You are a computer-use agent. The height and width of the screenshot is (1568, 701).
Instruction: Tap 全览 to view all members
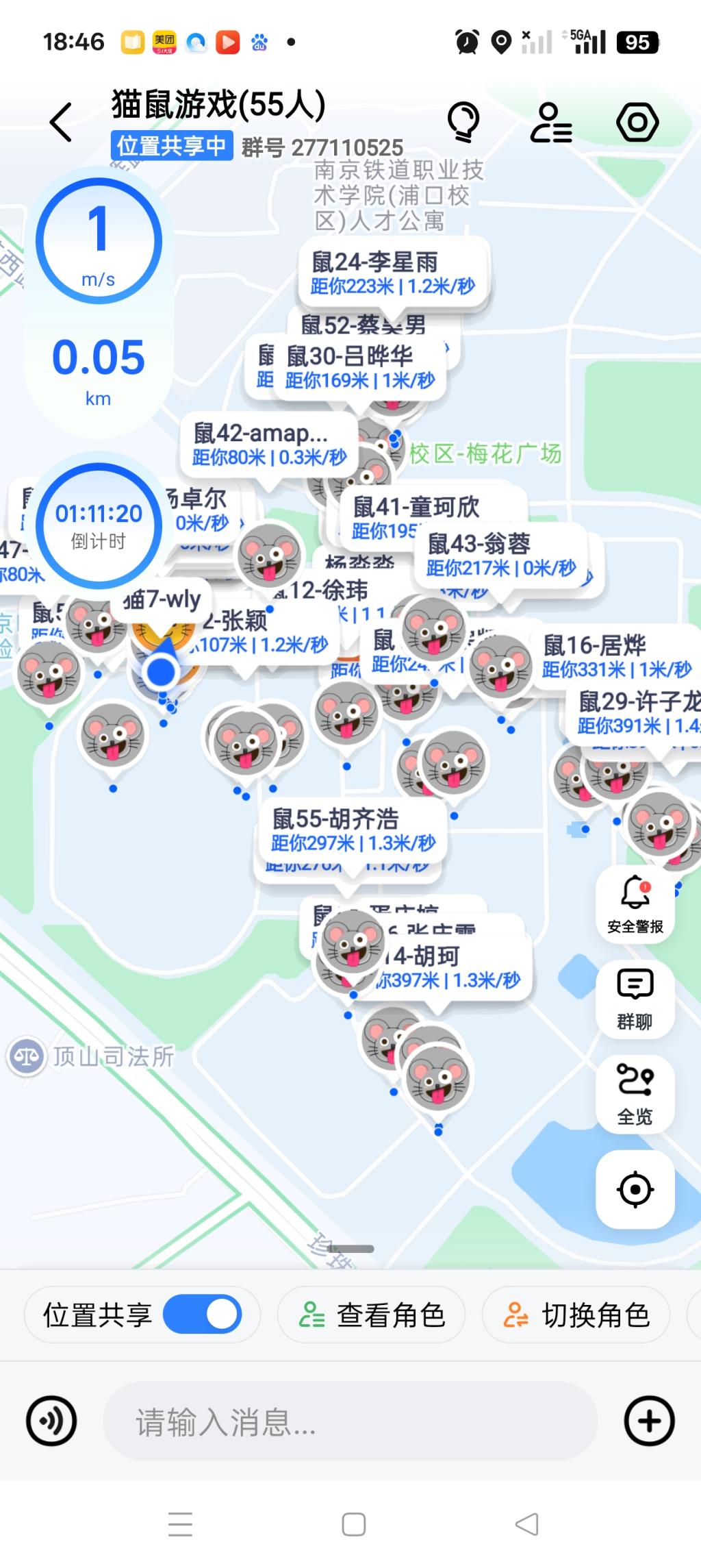pos(635,1094)
